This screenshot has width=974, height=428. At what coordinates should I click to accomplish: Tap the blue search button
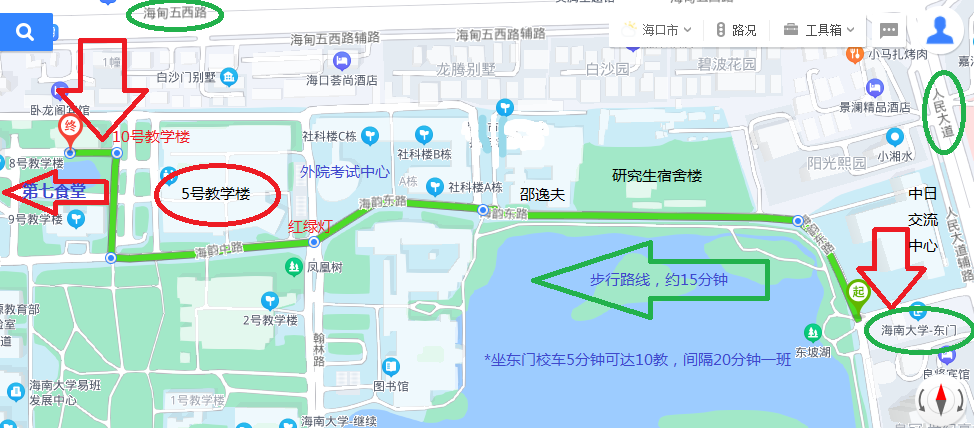click(25, 32)
